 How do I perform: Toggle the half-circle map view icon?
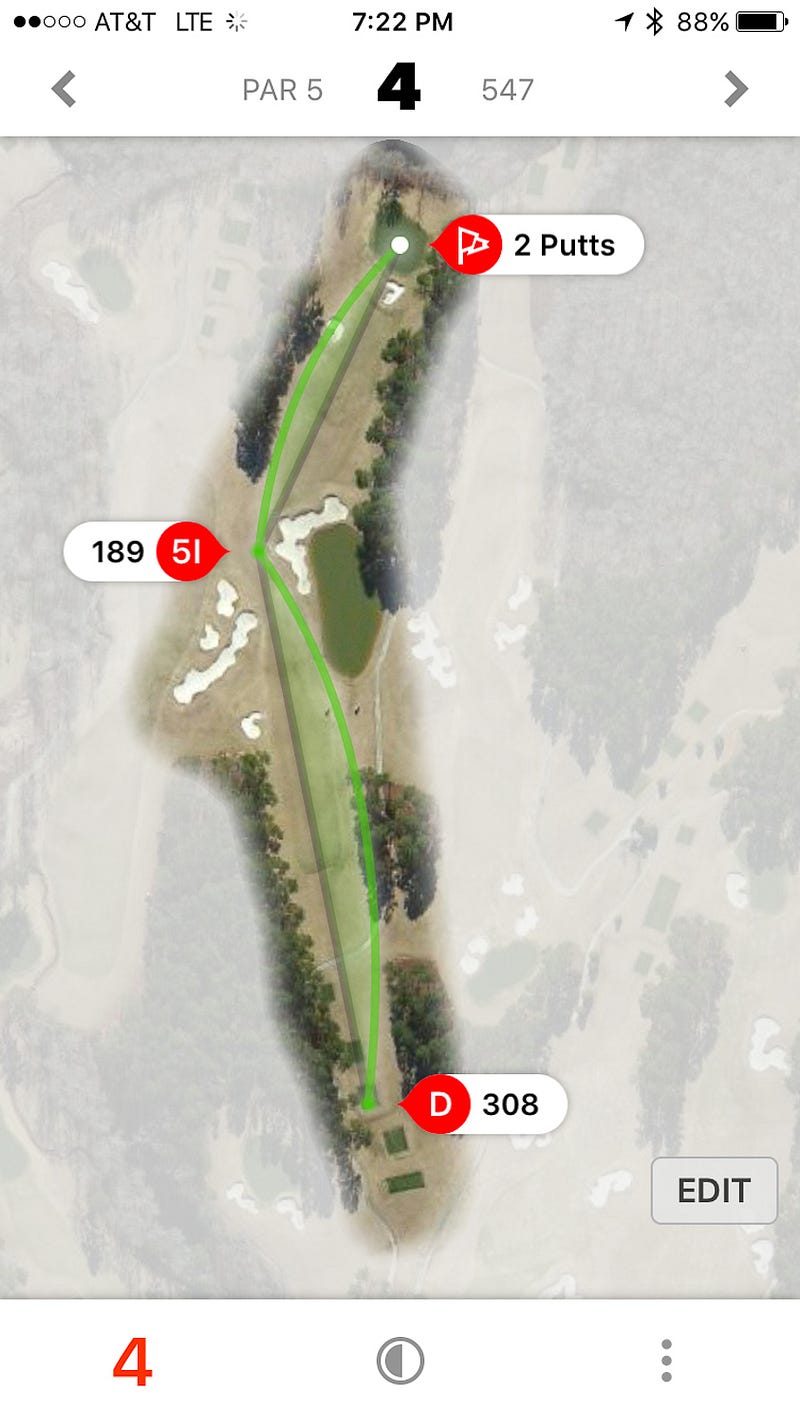click(400, 1361)
